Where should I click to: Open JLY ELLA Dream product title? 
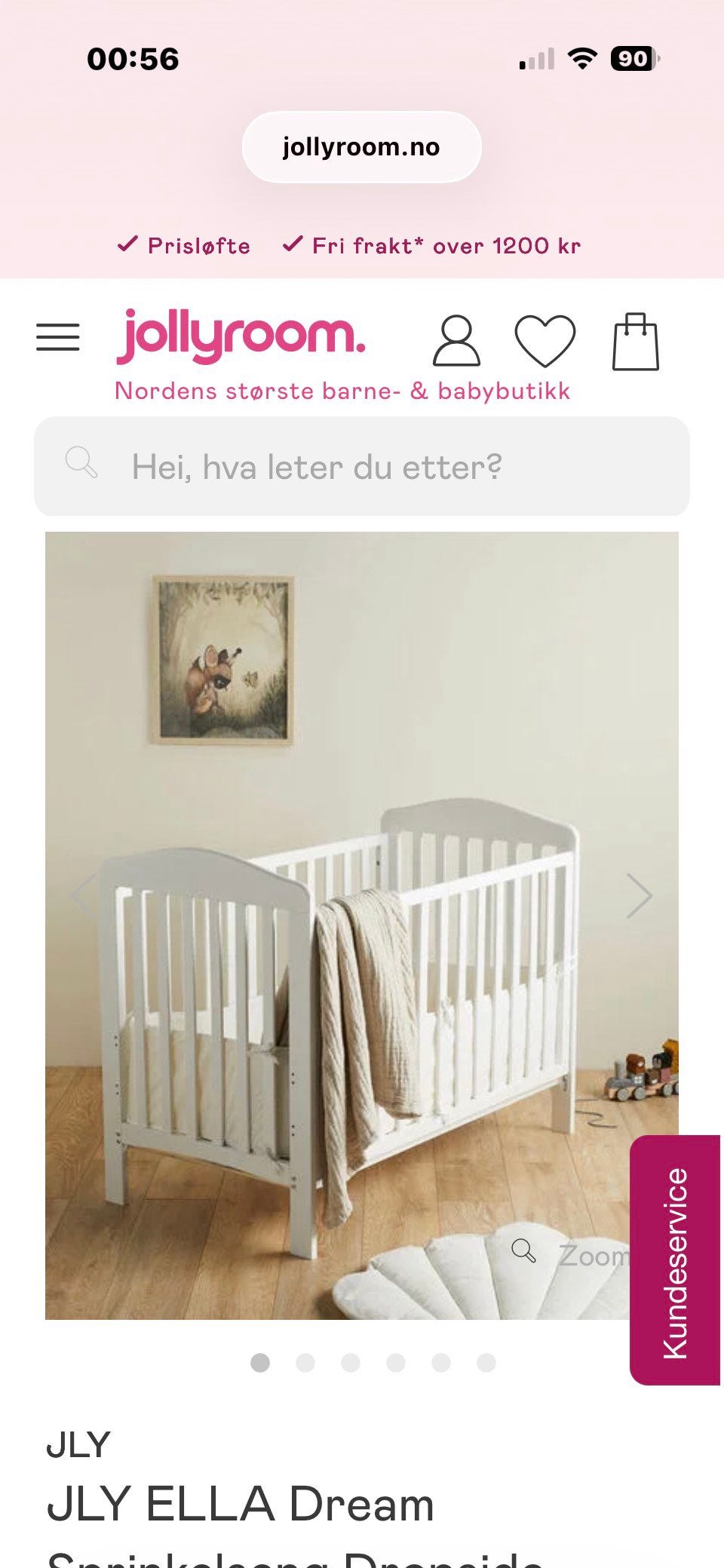click(x=243, y=1504)
